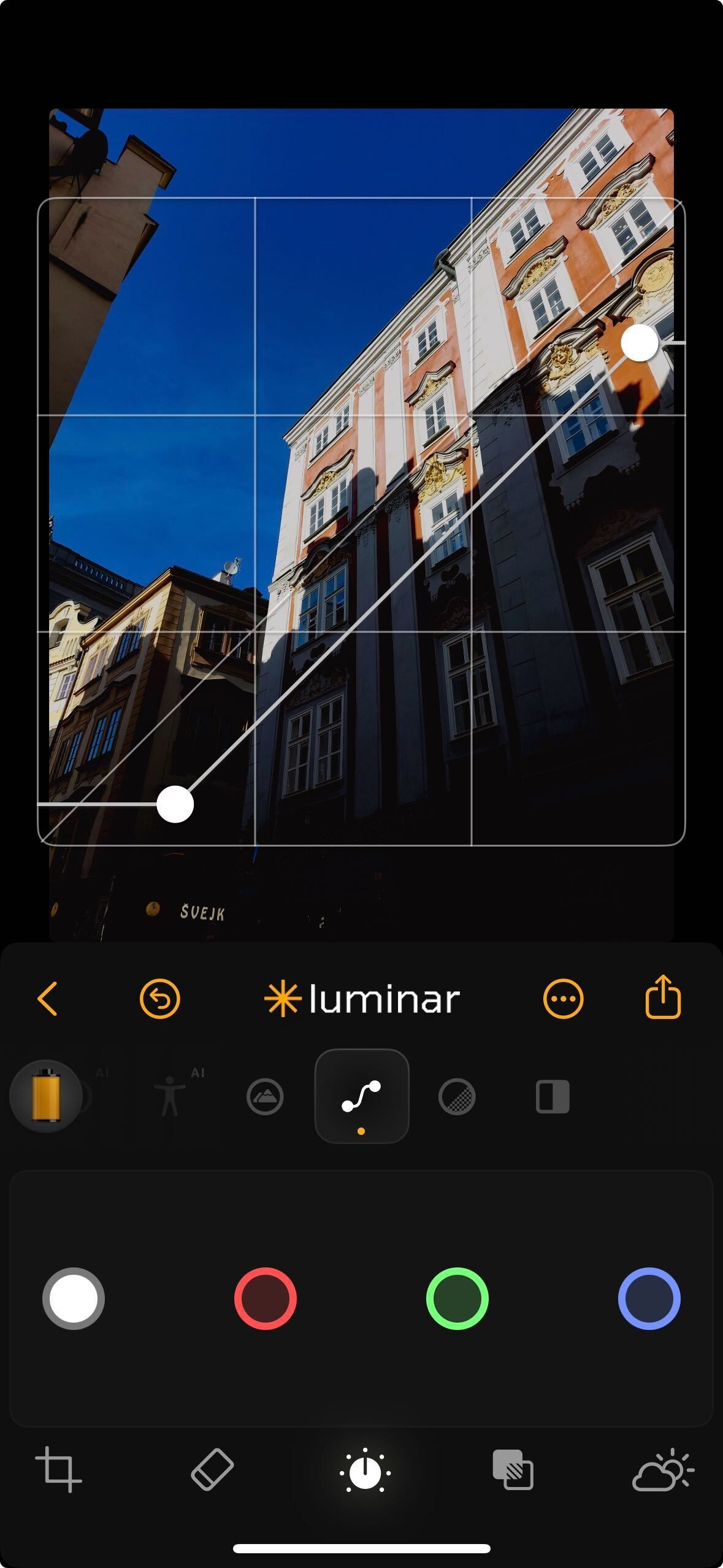This screenshot has height=1568, width=723.
Task: Undo the last edit
Action: 159,999
